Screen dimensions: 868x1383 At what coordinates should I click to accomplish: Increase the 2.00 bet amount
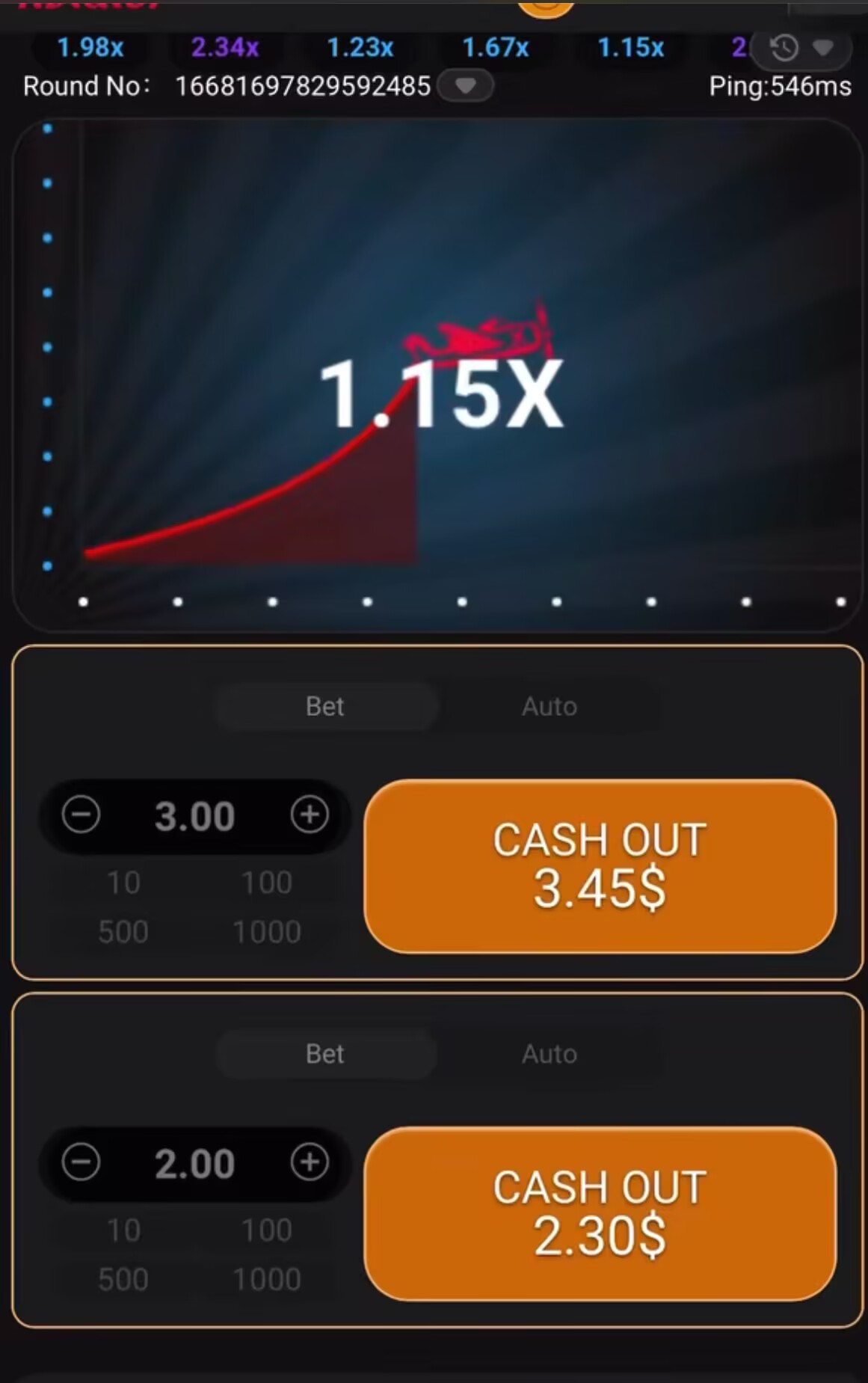[x=310, y=1162]
